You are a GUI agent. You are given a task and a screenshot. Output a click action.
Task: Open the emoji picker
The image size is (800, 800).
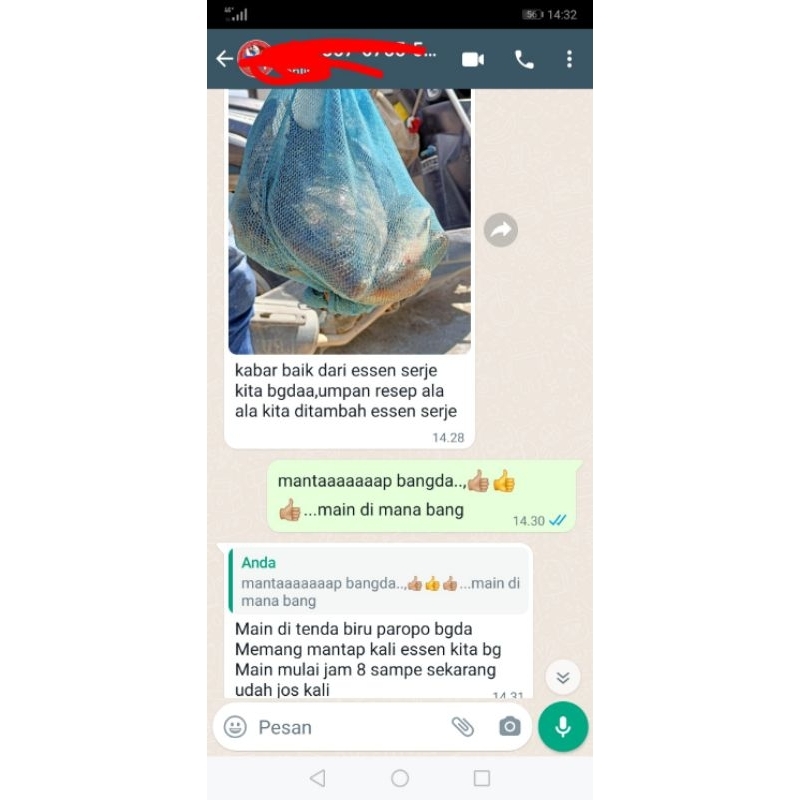click(x=236, y=727)
